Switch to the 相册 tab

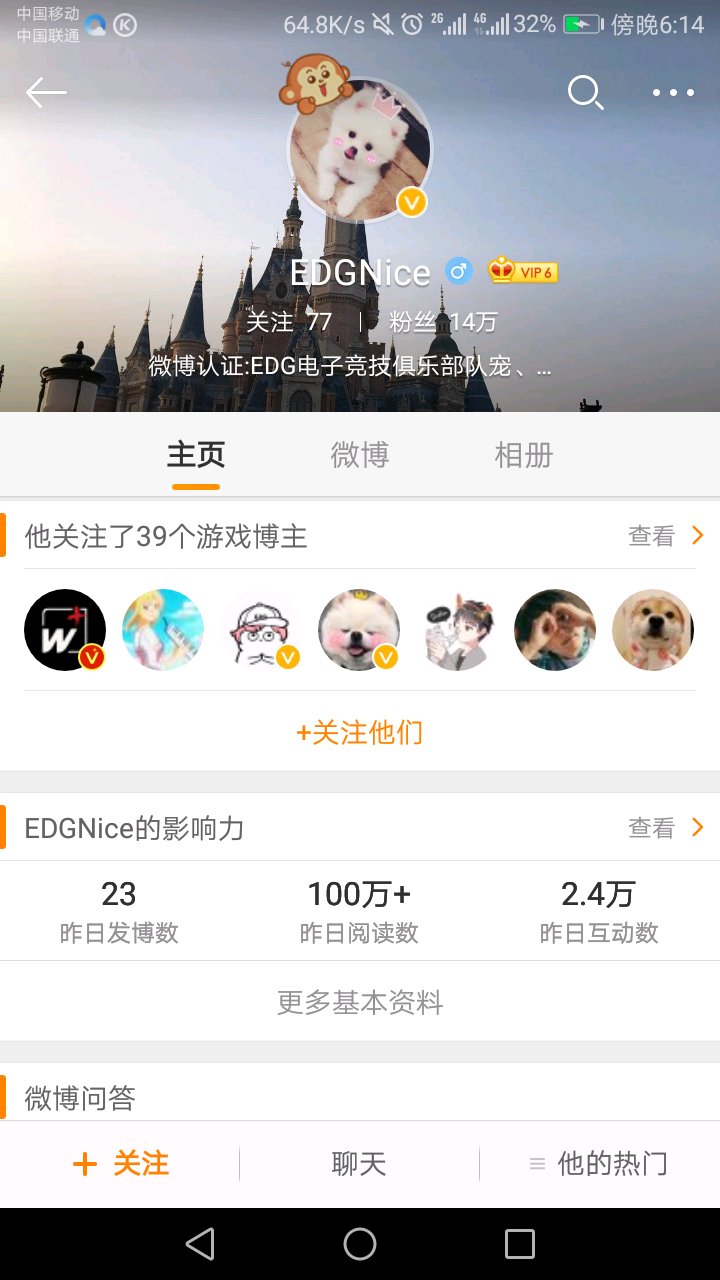524,456
